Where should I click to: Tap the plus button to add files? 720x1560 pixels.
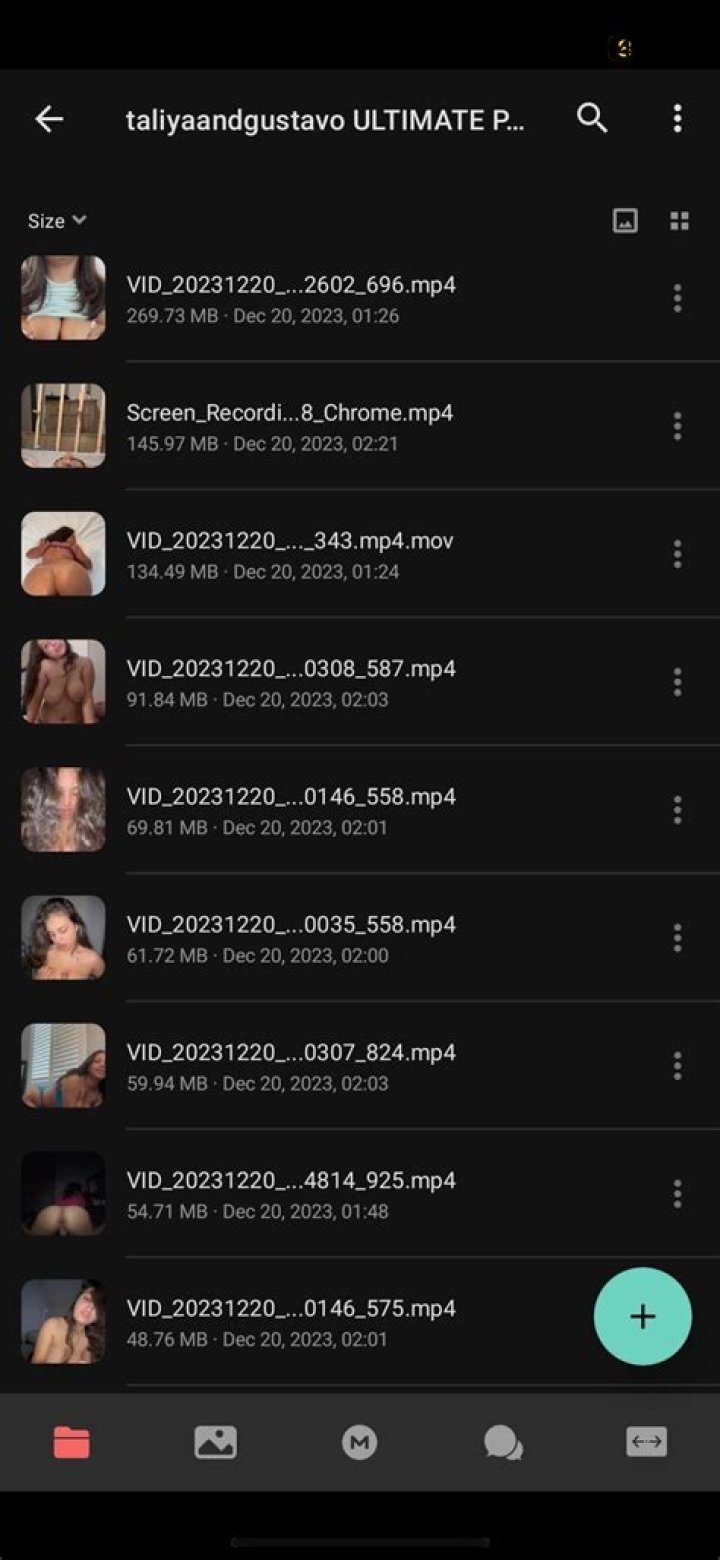tap(642, 1316)
